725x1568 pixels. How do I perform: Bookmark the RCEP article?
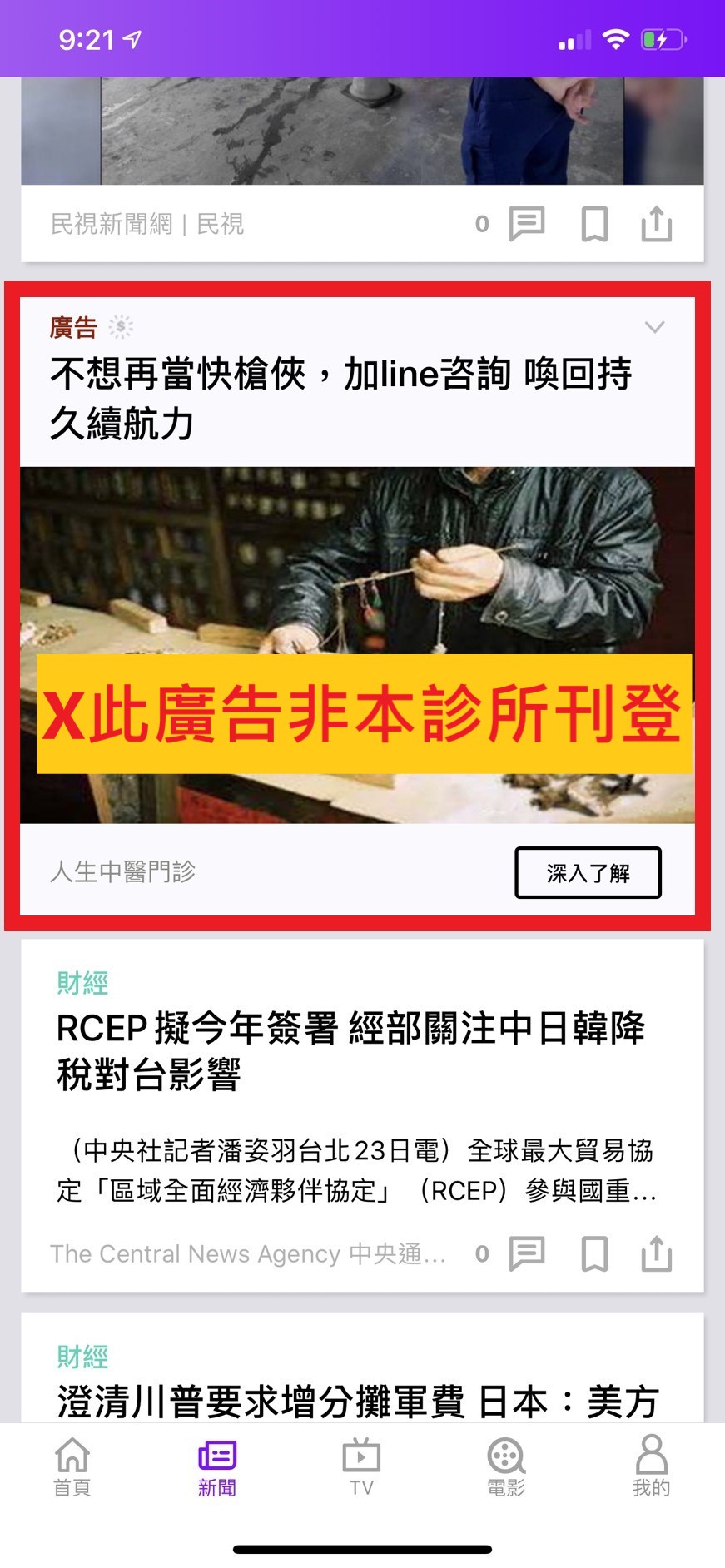pos(594,1253)
